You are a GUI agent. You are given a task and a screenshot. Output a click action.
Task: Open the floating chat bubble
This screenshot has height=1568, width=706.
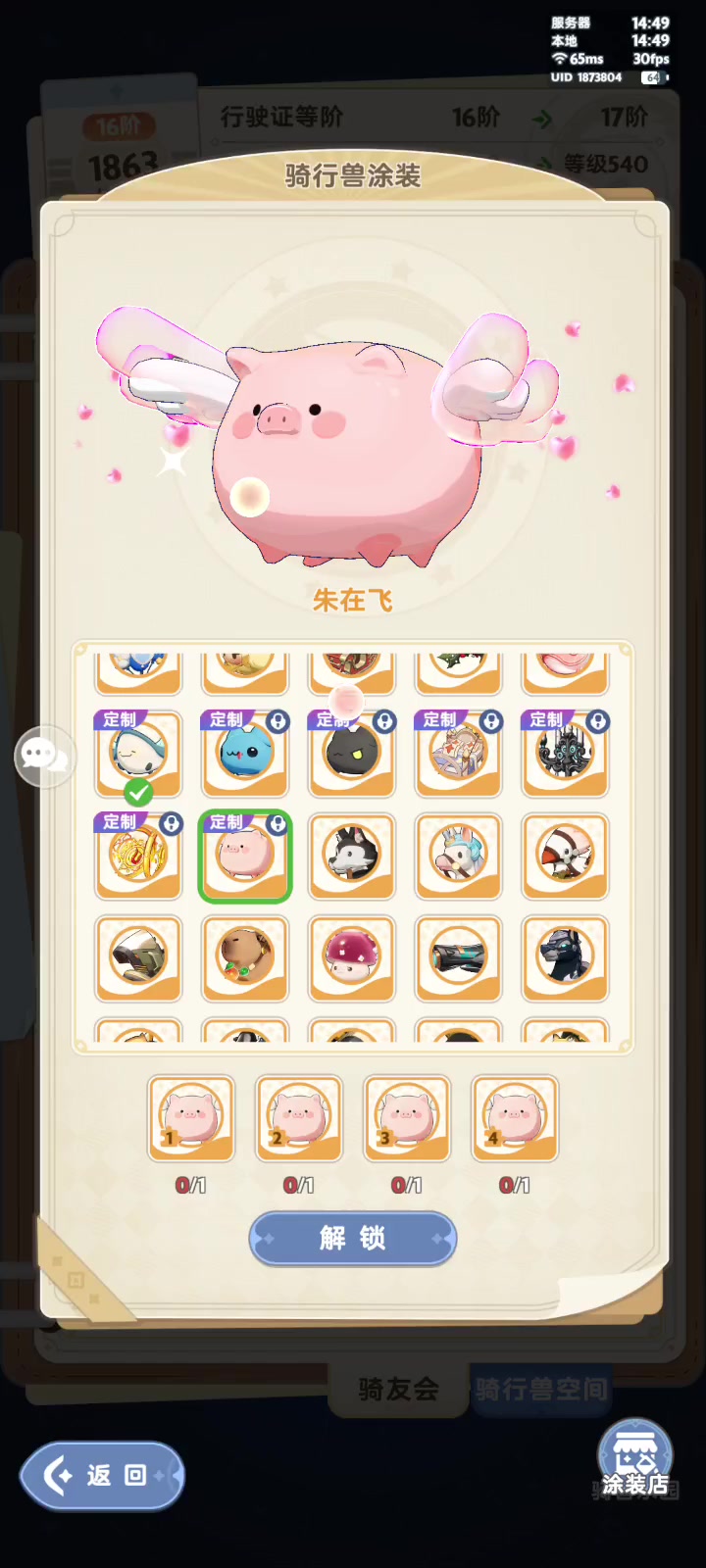coord(44,756)
